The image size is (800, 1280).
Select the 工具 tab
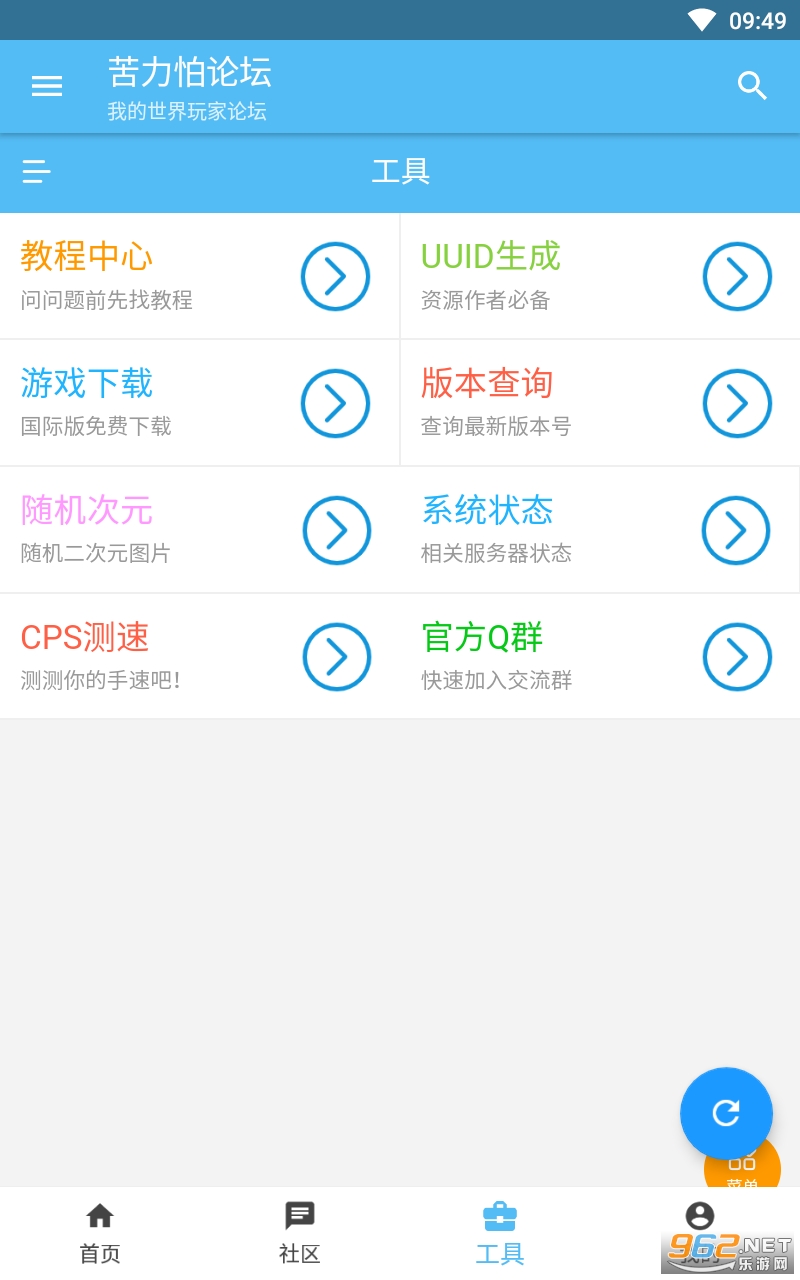[x=500, y=1233]
